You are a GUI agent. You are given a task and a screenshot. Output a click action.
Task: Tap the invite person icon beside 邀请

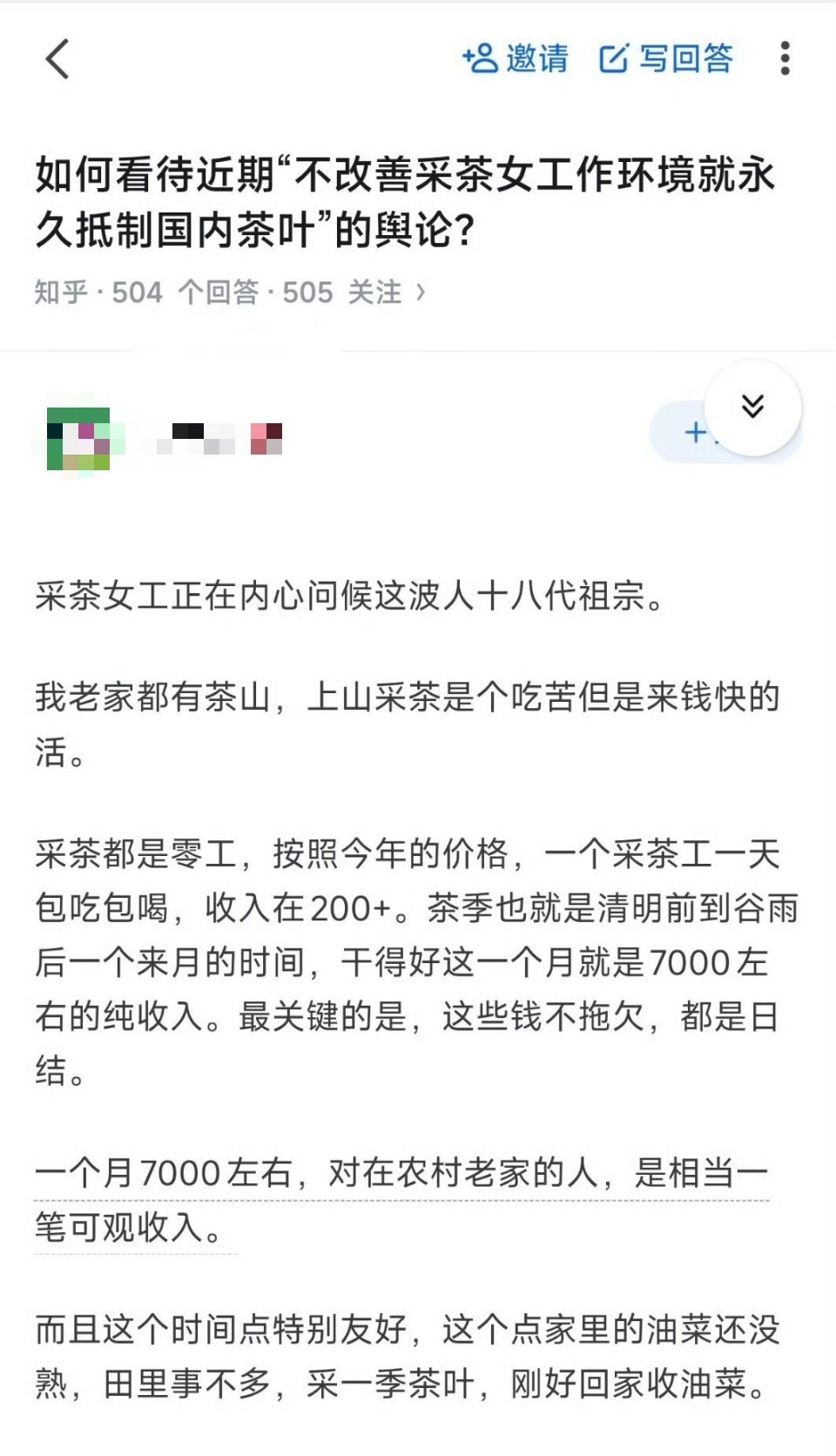(x=480, y=59)
